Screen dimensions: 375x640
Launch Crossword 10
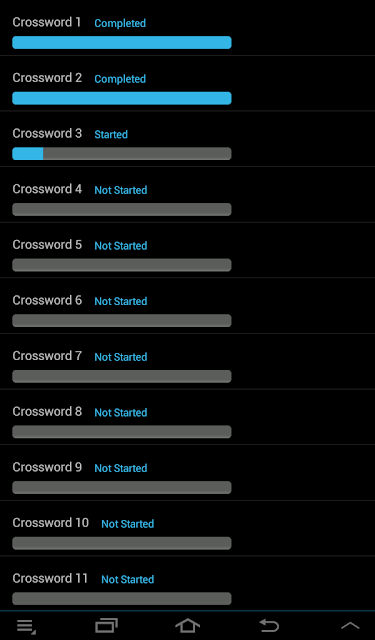pyautogui.click(x=187, y=528)
